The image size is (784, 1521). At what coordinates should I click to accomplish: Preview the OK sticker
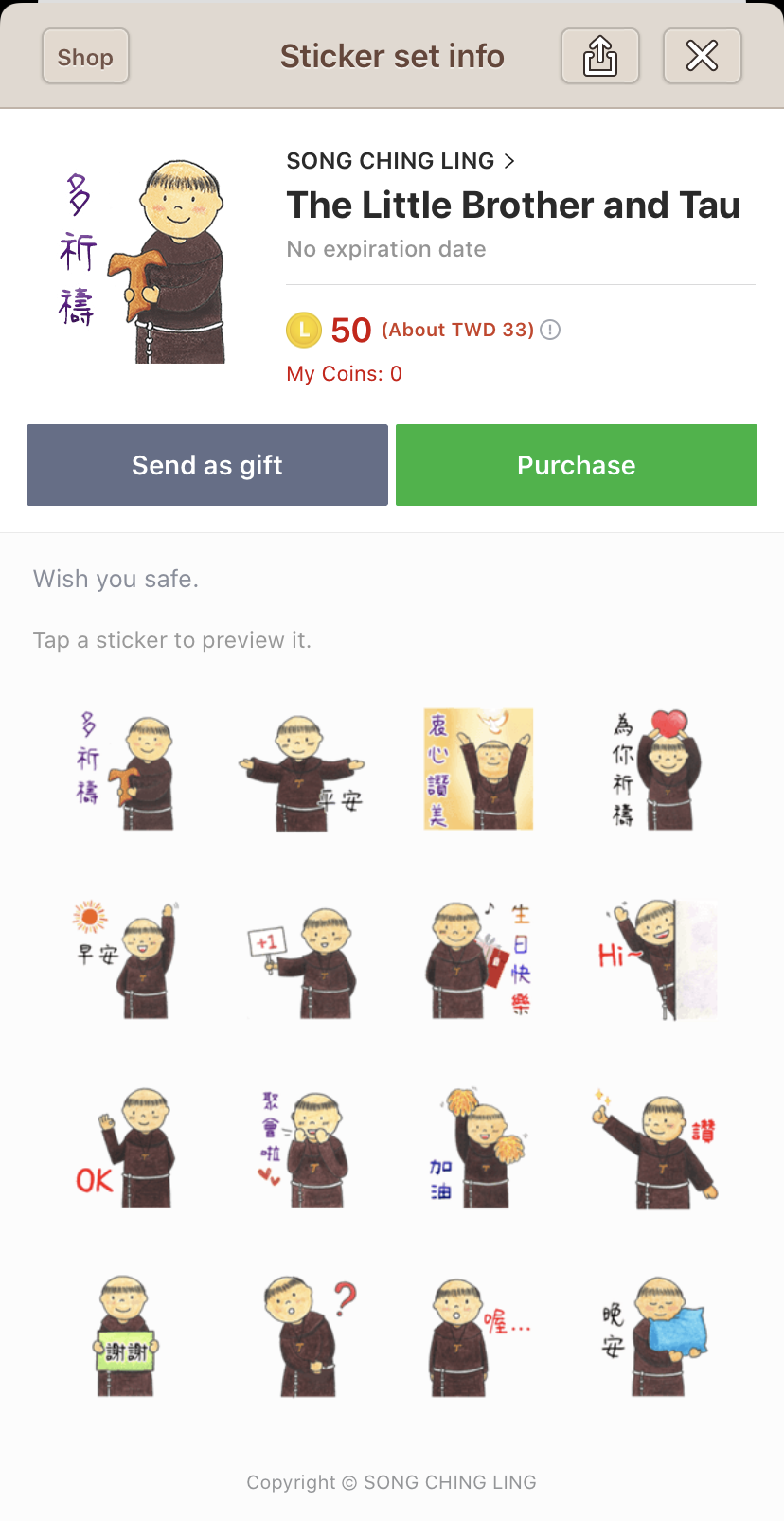[125, 1146]
